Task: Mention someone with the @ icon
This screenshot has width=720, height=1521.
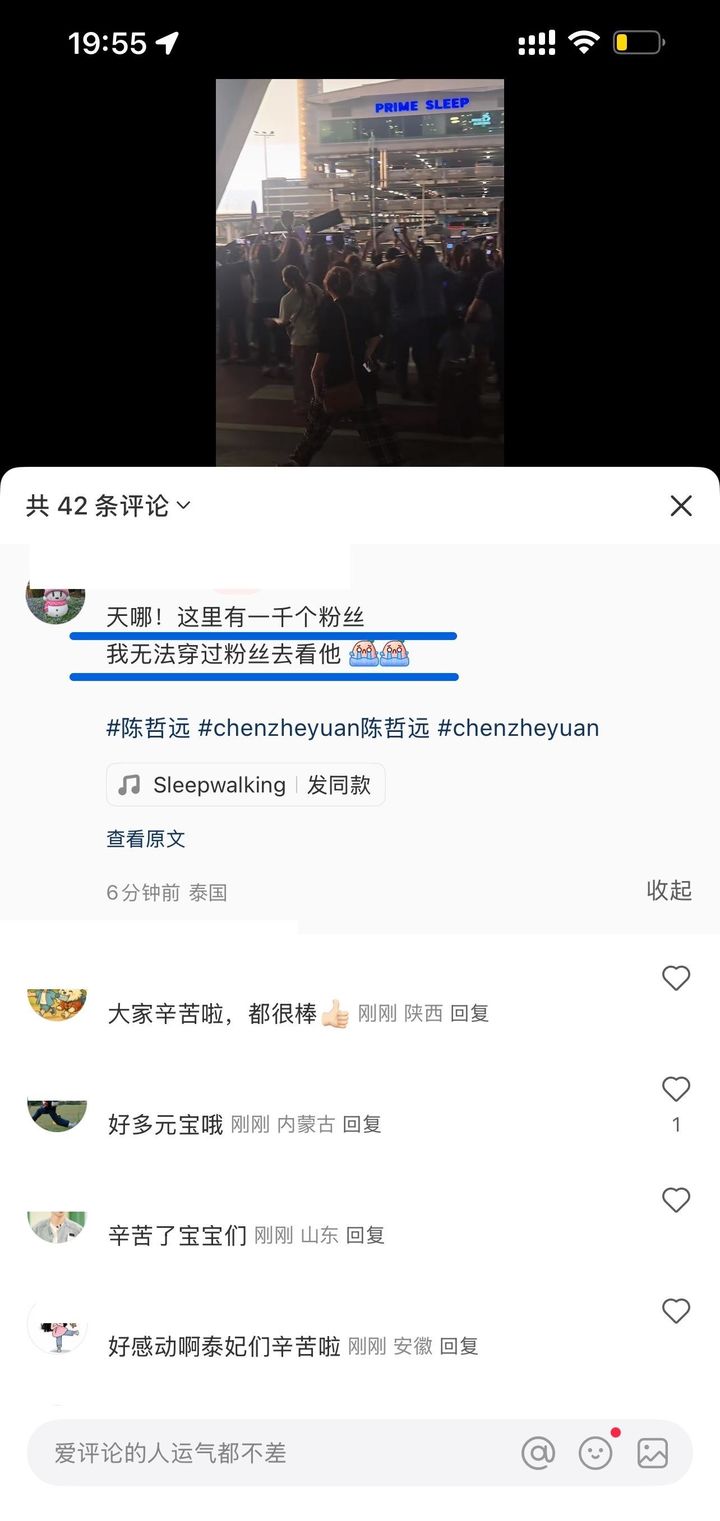Action: [538, 1453]
